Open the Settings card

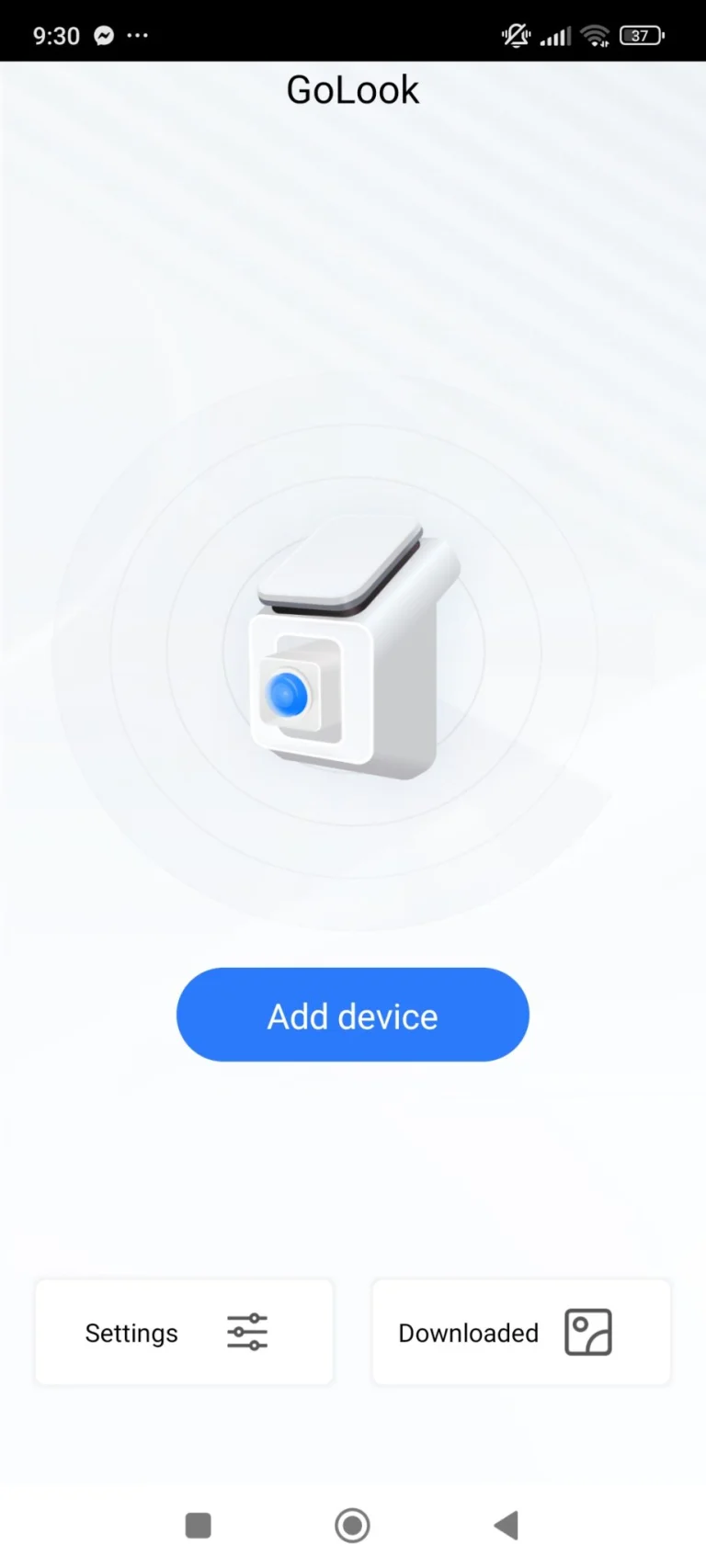point(184,1332)
